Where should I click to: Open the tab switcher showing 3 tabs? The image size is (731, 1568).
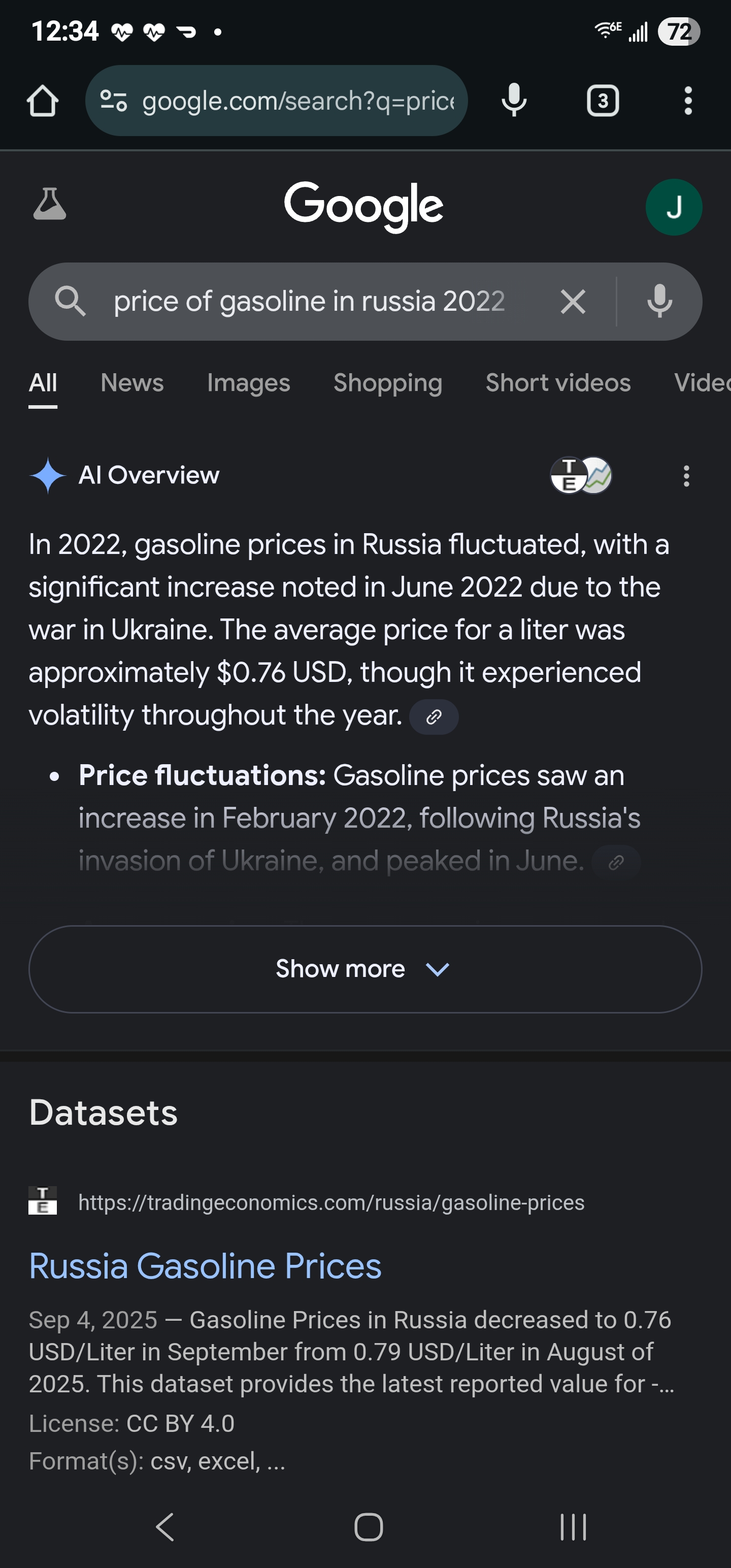[603, 101]
